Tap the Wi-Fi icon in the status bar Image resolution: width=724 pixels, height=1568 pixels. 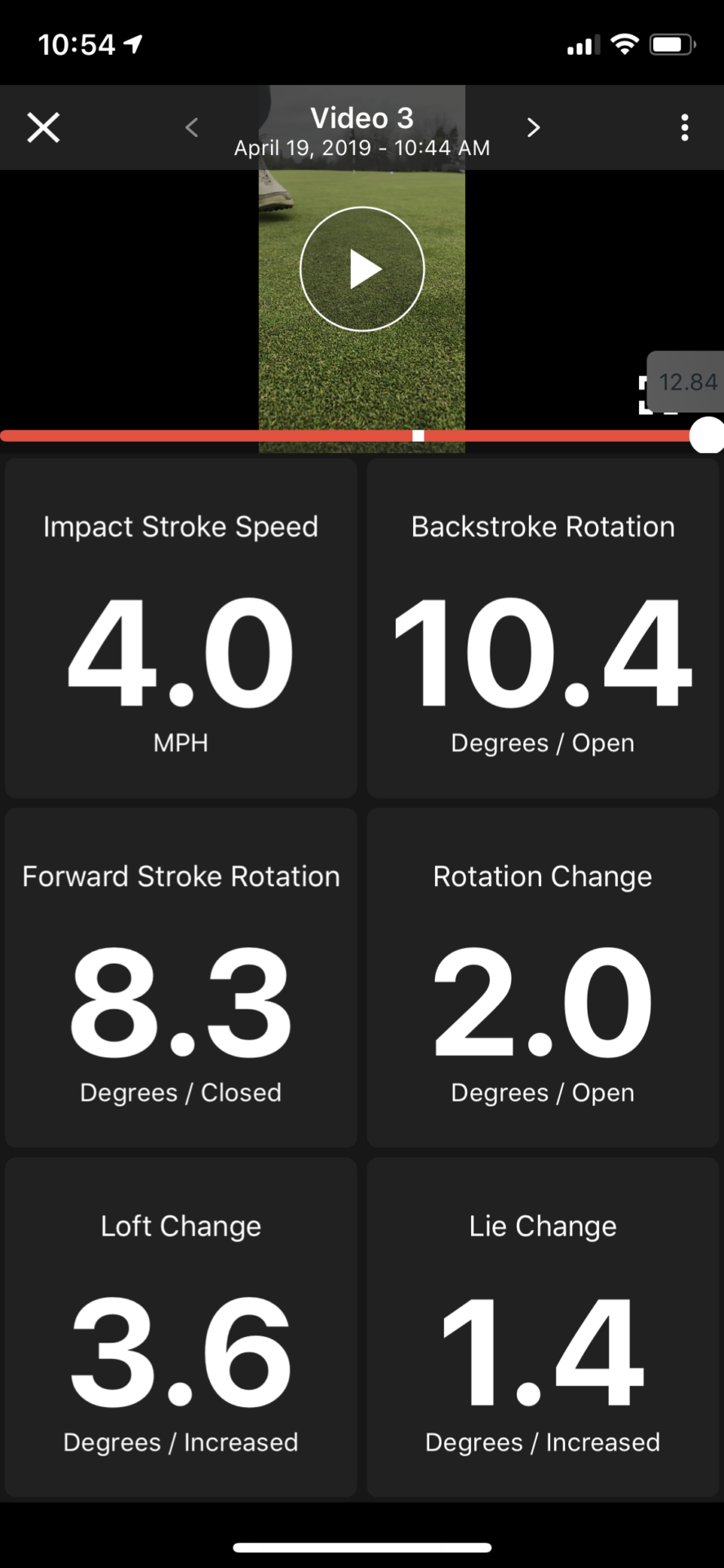pos(624,45)
